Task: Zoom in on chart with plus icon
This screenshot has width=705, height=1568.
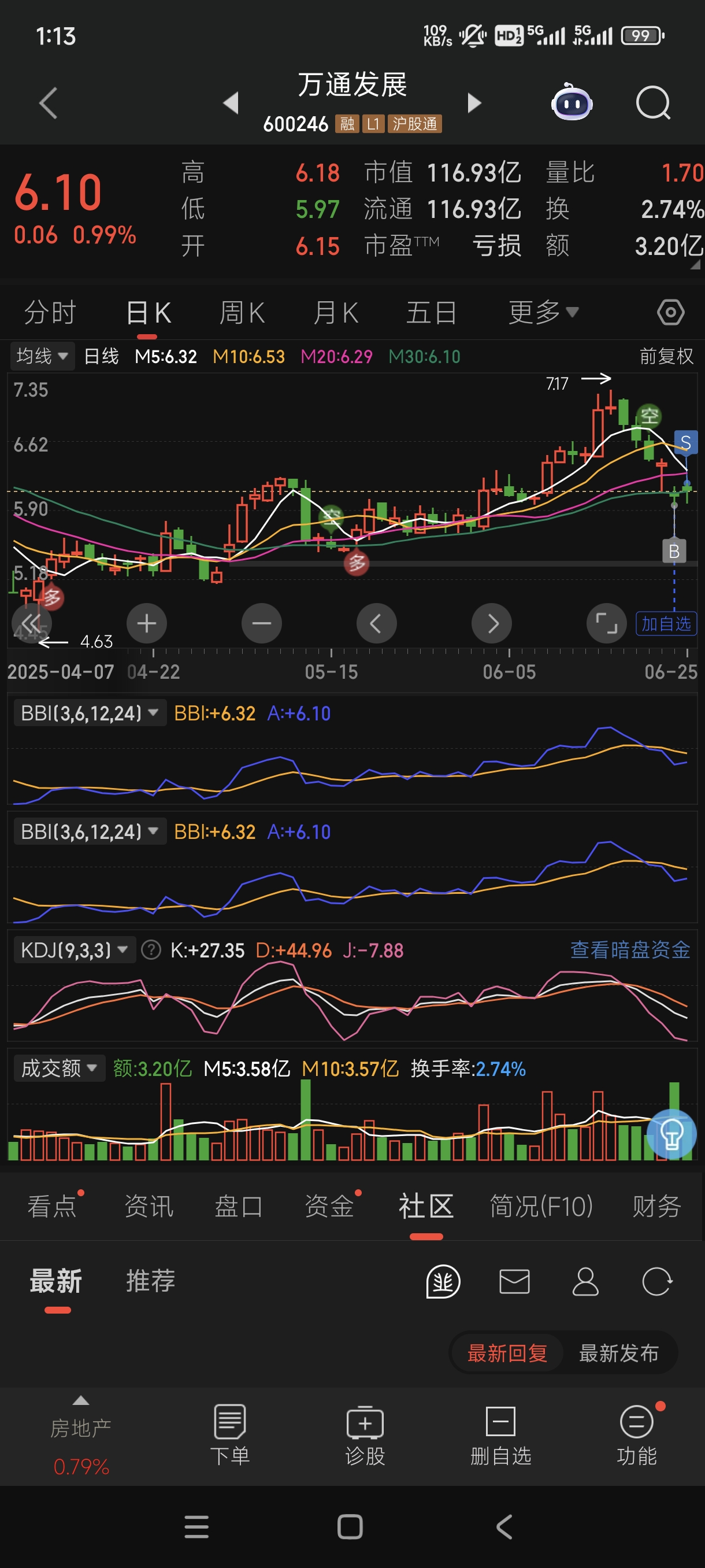Action: pos(146,623)
